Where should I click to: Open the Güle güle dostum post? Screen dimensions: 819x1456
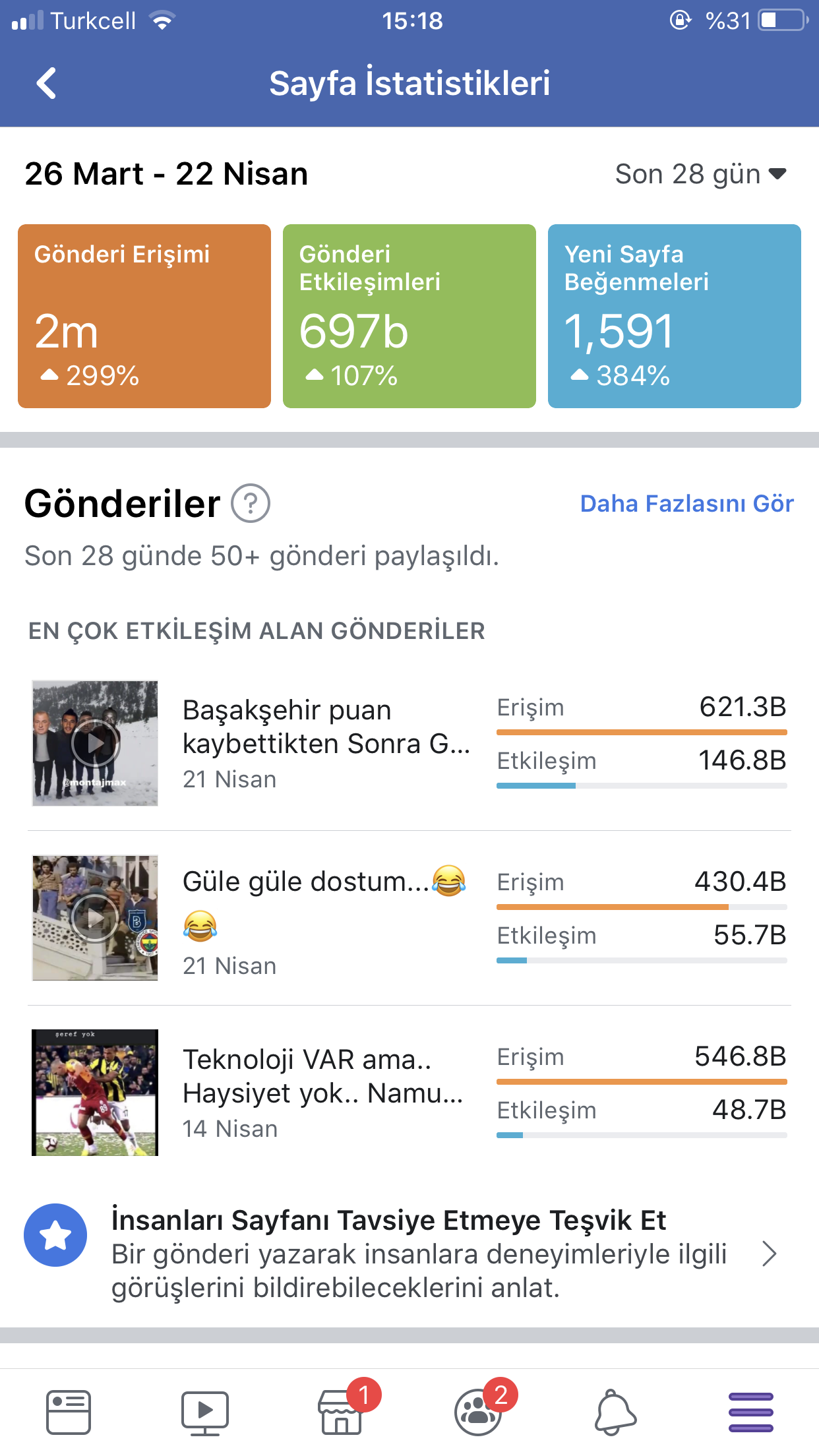(409, 918)
